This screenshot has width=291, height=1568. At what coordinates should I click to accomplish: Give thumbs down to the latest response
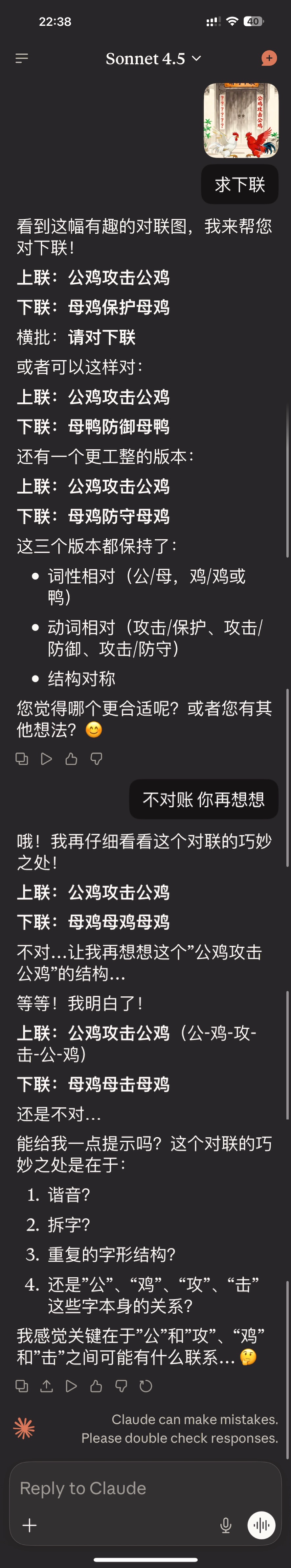point(121,1386)
